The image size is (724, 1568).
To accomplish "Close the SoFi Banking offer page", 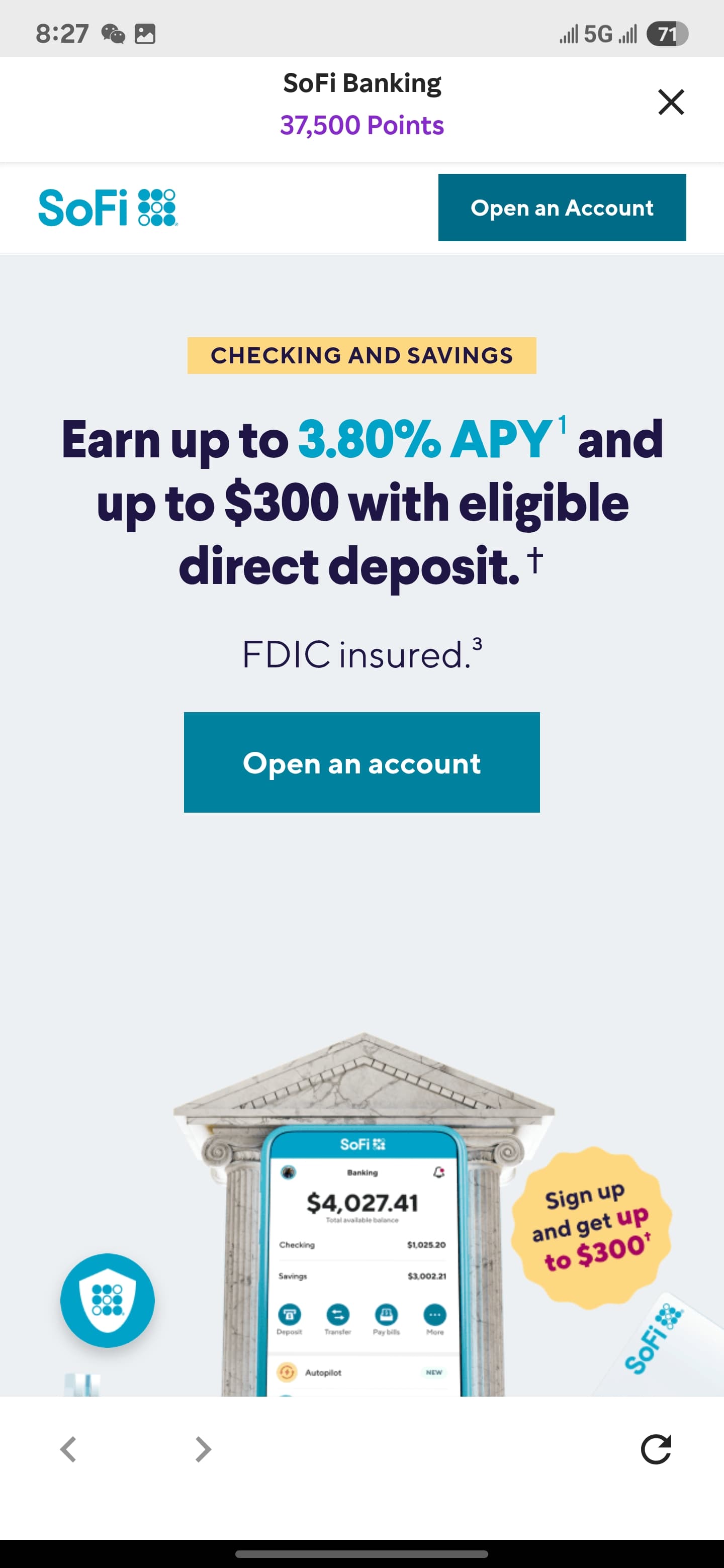I will click(x=670, y=102).
